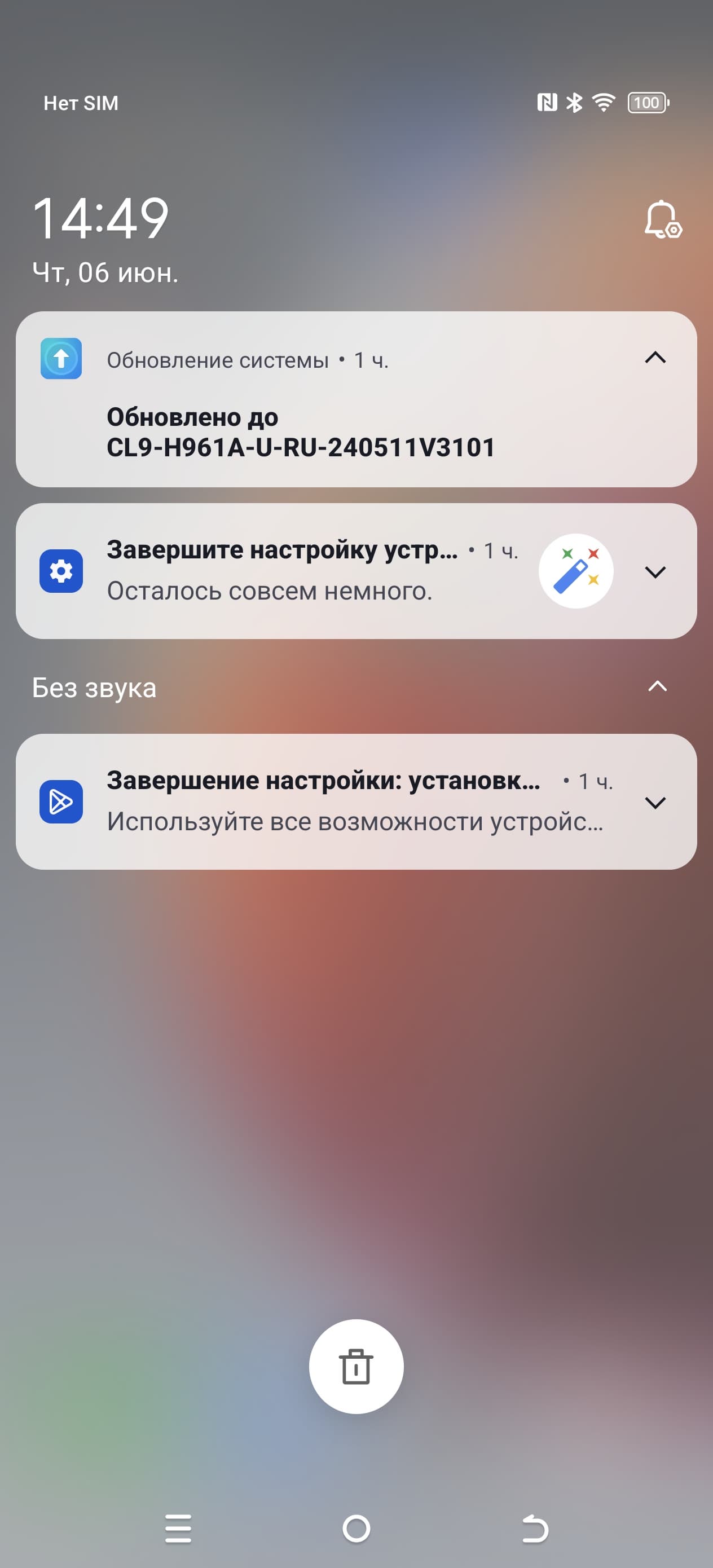The image size is (713, 1568).
Task: Open notification settings bell icon
Action: click(x=662, y=220)
